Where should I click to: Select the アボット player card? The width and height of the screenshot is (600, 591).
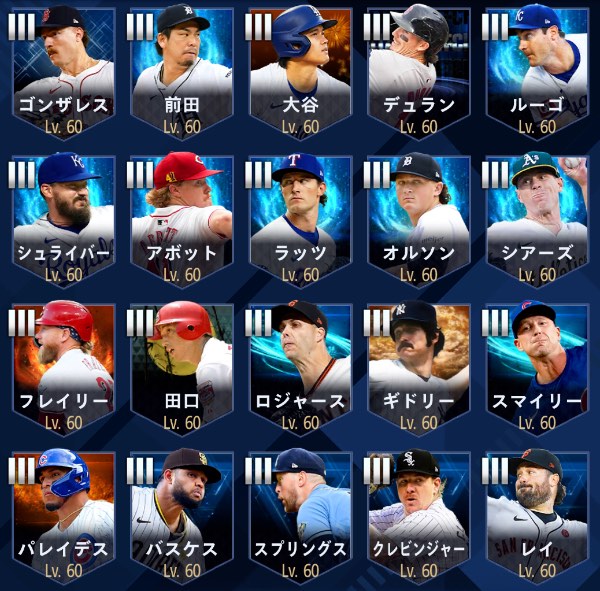pos(181,220)
